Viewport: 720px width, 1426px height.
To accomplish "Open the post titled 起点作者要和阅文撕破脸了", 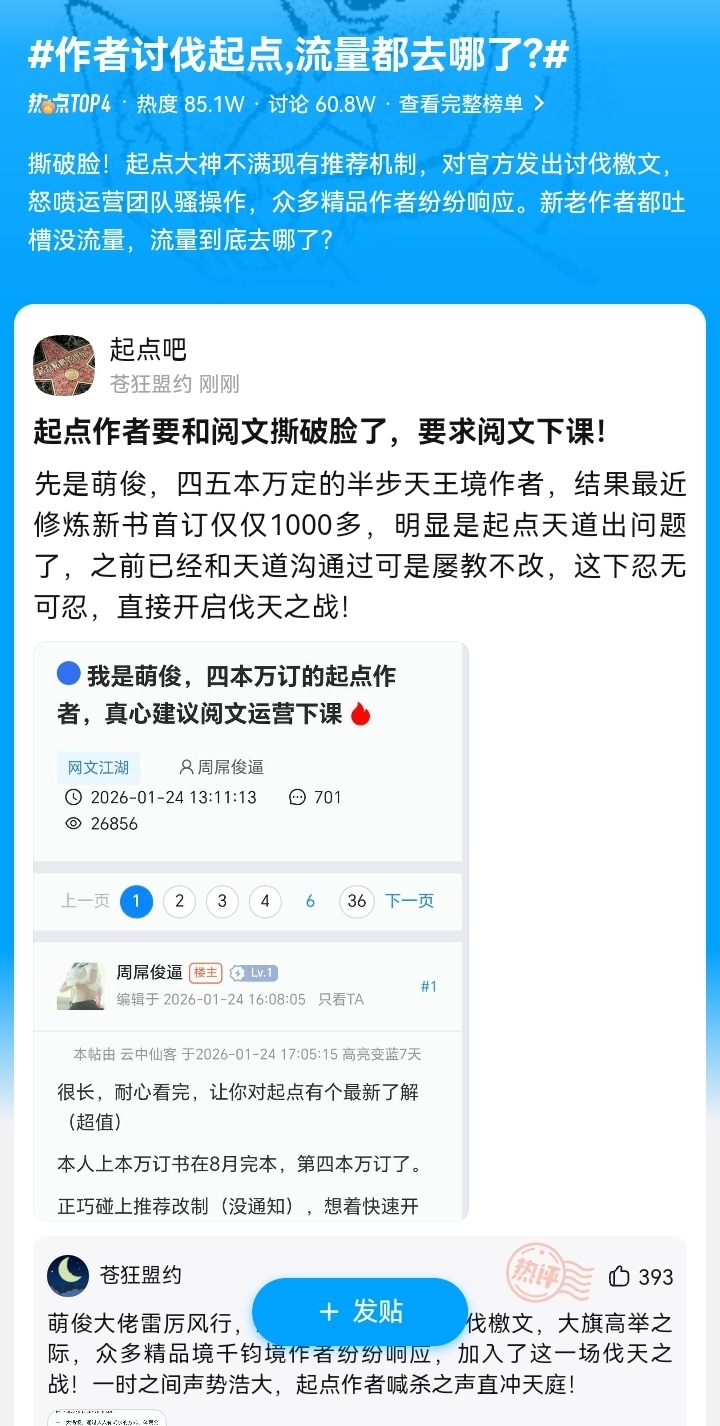I will [320, 432].
